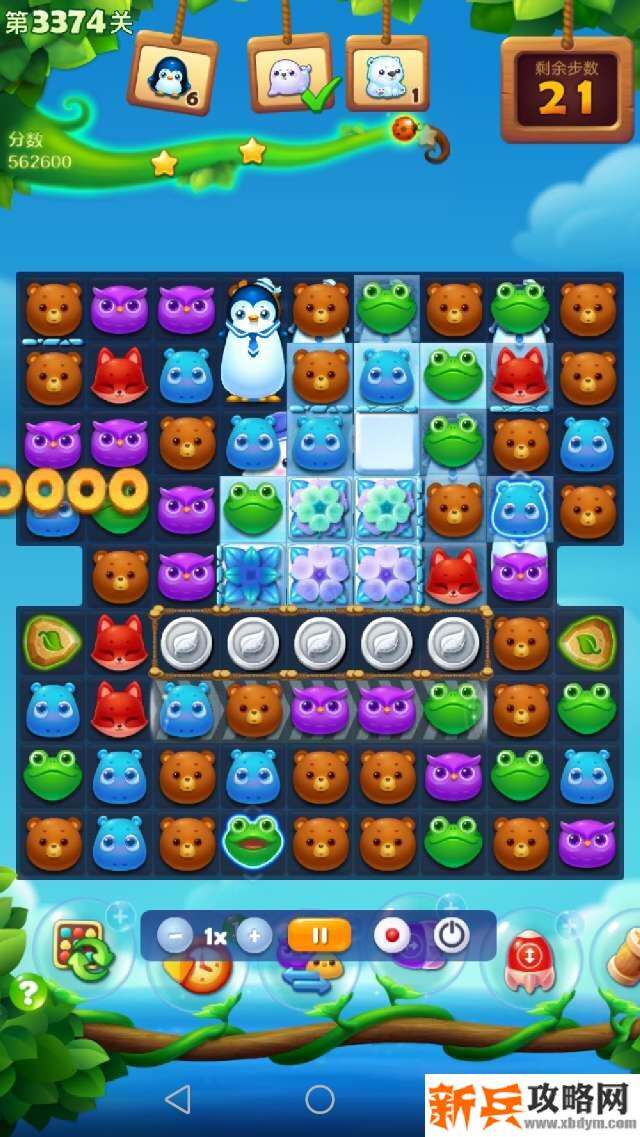Tap the power button on the overlay bar
This screenshot has height=1137, width=640.
452,936
